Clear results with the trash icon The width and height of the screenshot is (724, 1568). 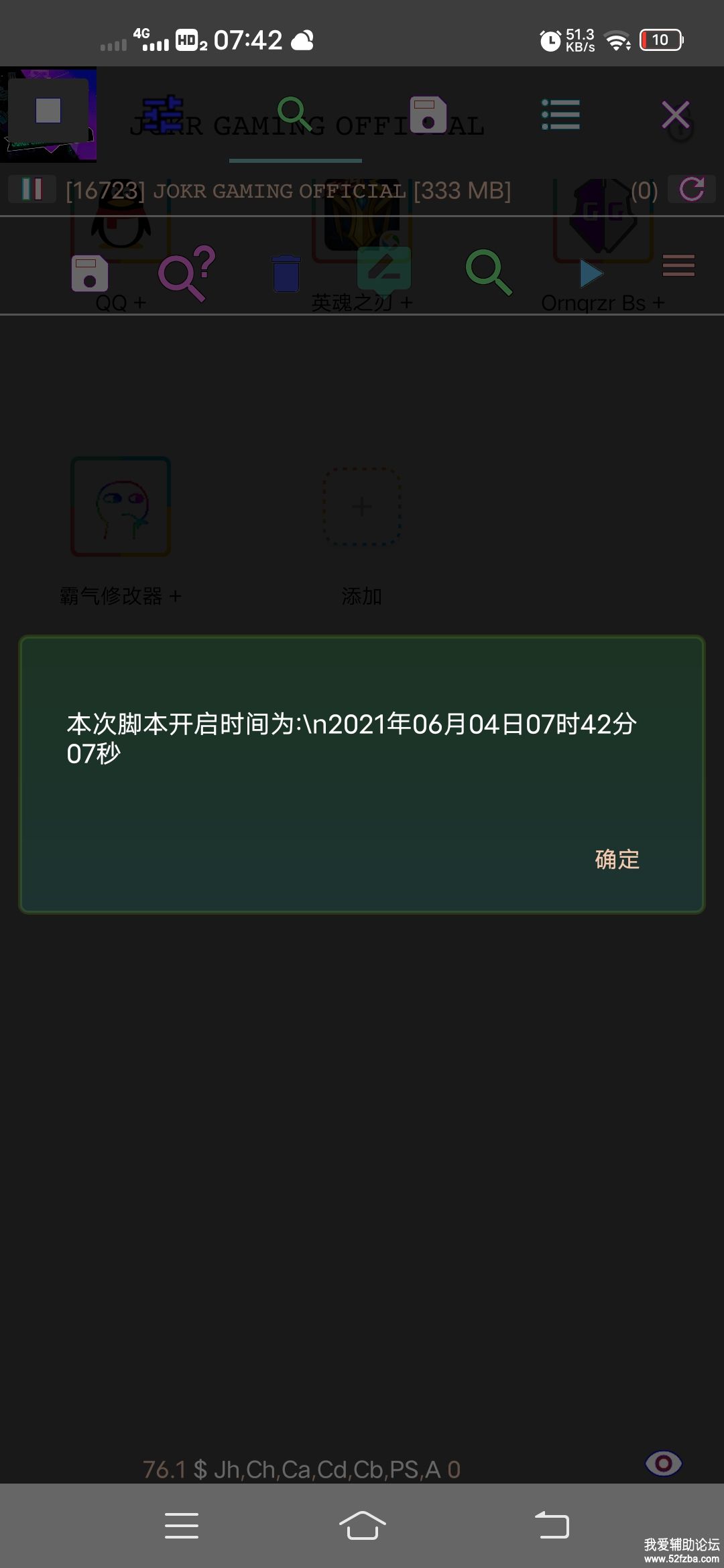[x=286, y=273]
